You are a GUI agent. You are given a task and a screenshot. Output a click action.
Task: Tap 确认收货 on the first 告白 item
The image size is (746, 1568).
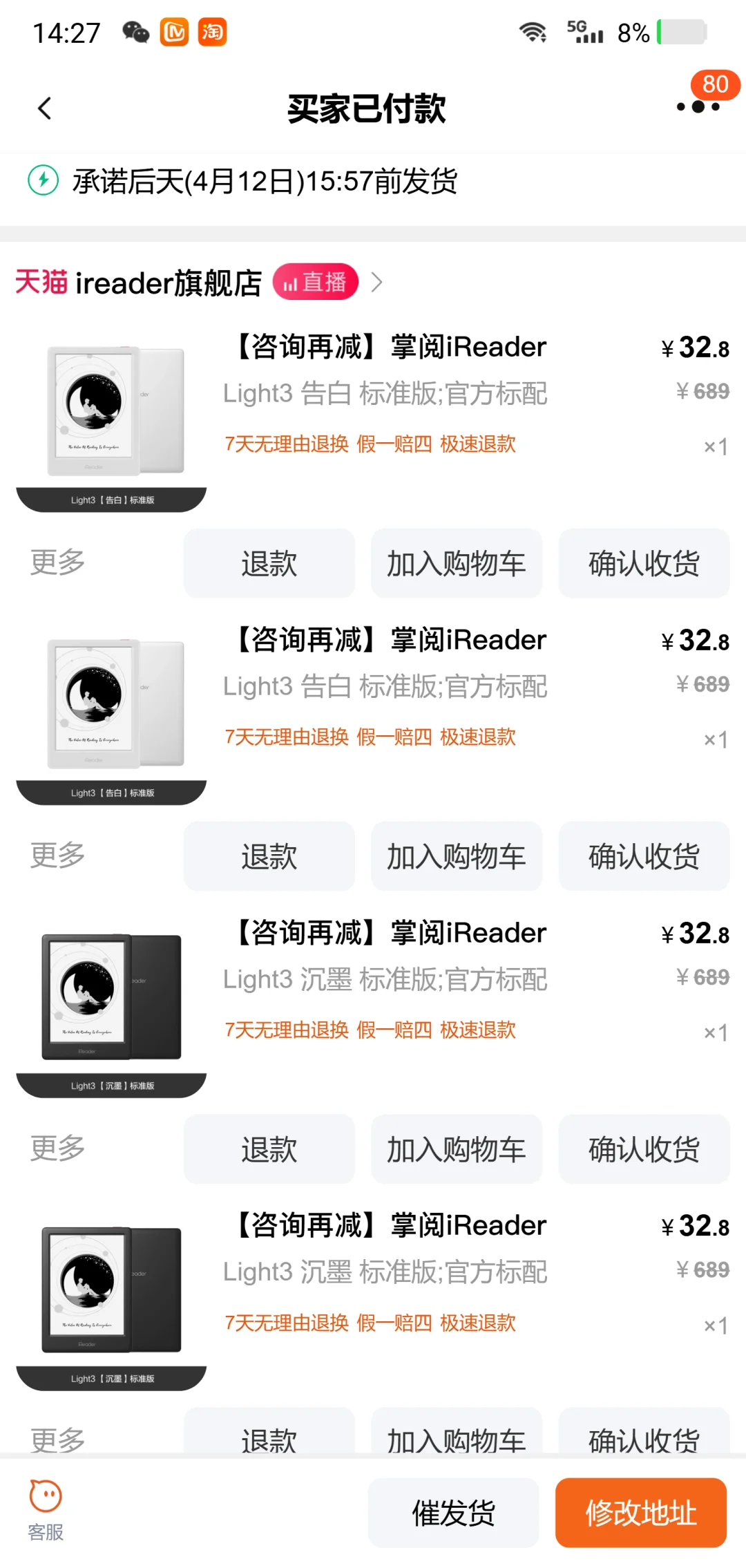[644, 563]
